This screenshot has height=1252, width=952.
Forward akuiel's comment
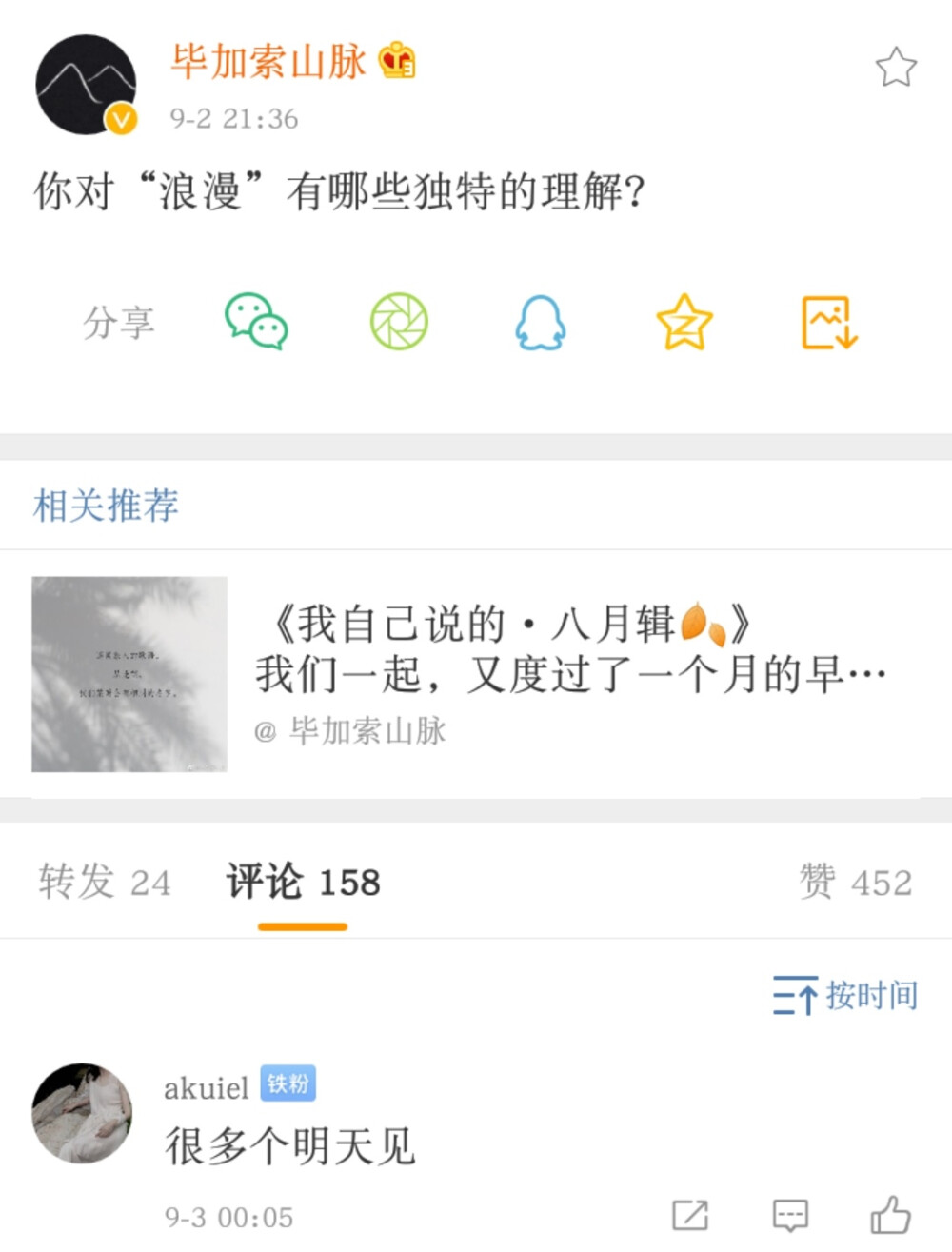[x=690, y=1214]
